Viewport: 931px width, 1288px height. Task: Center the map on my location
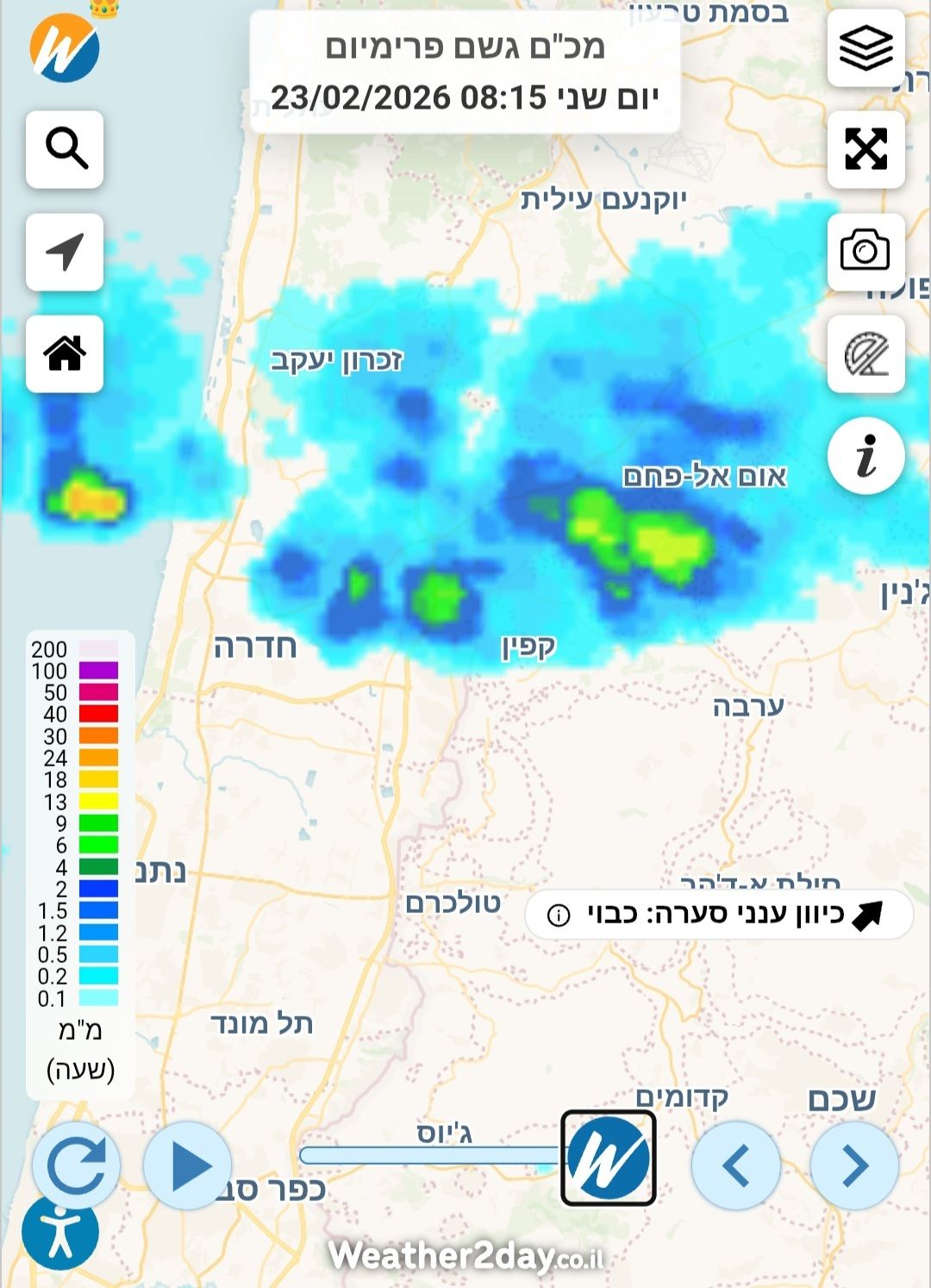65,252
